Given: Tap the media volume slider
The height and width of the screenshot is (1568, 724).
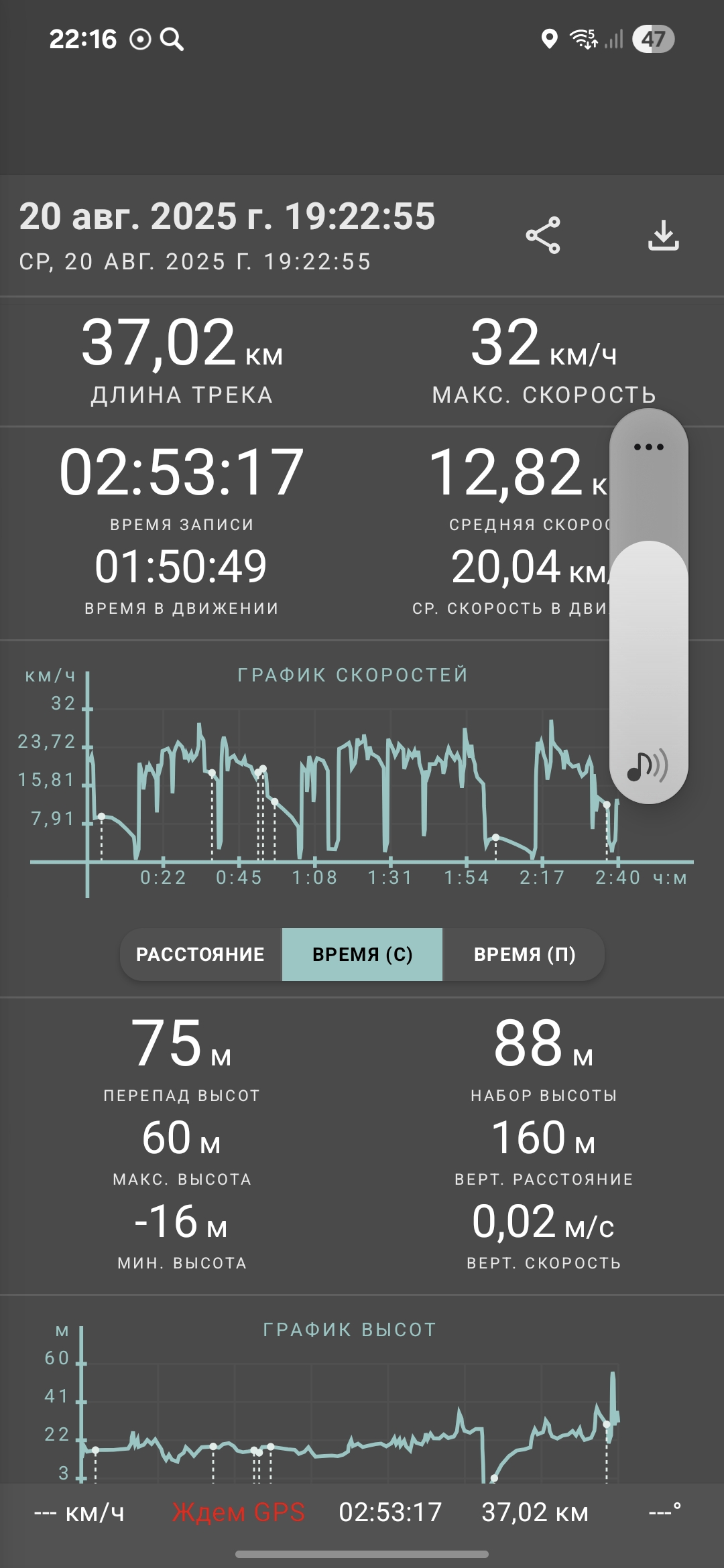Looking at the screenshot, I should click(x=649, y=606).
